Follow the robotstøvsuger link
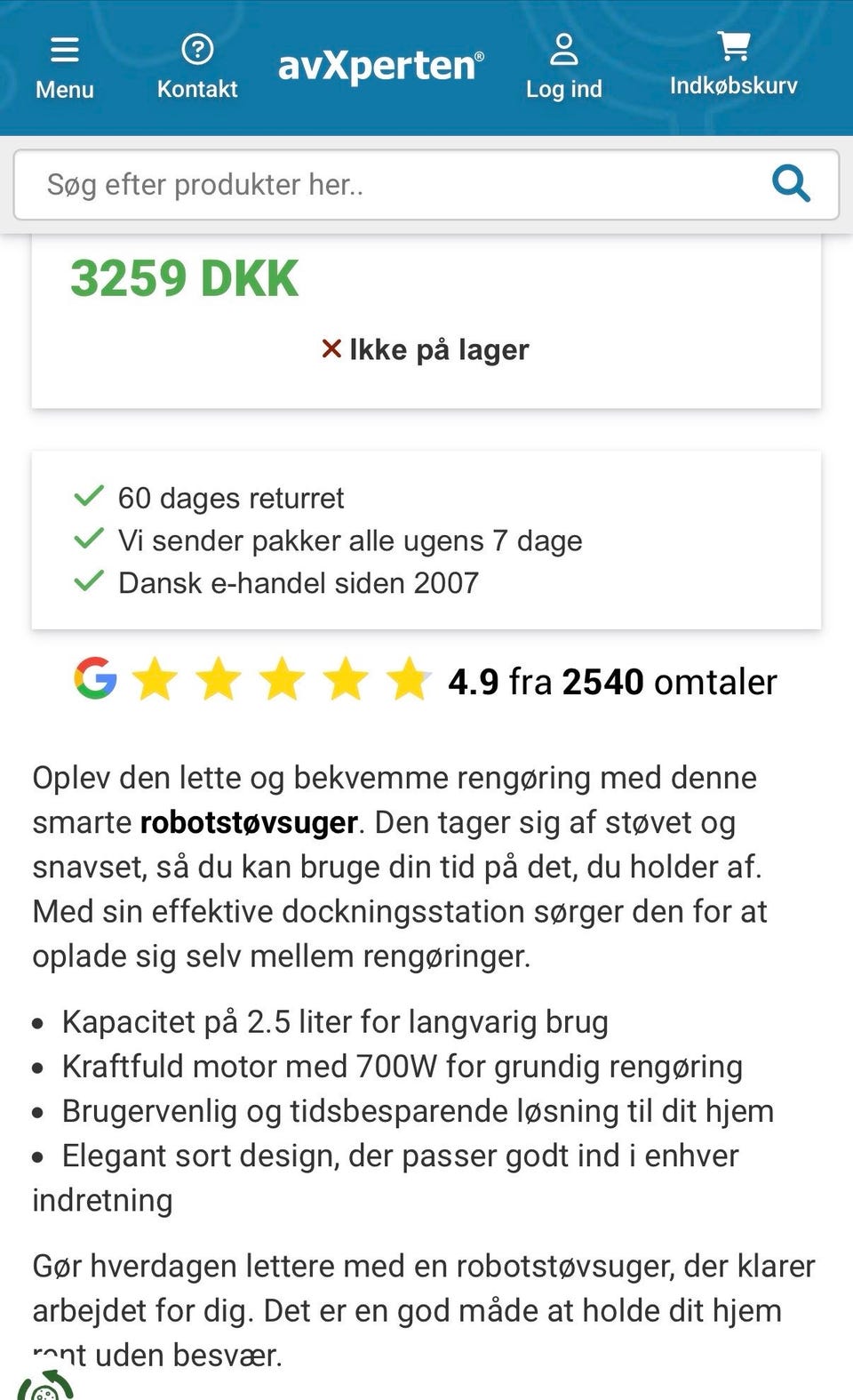The width and height of the screenshot is (853, 1400). [x=249, y=822]
